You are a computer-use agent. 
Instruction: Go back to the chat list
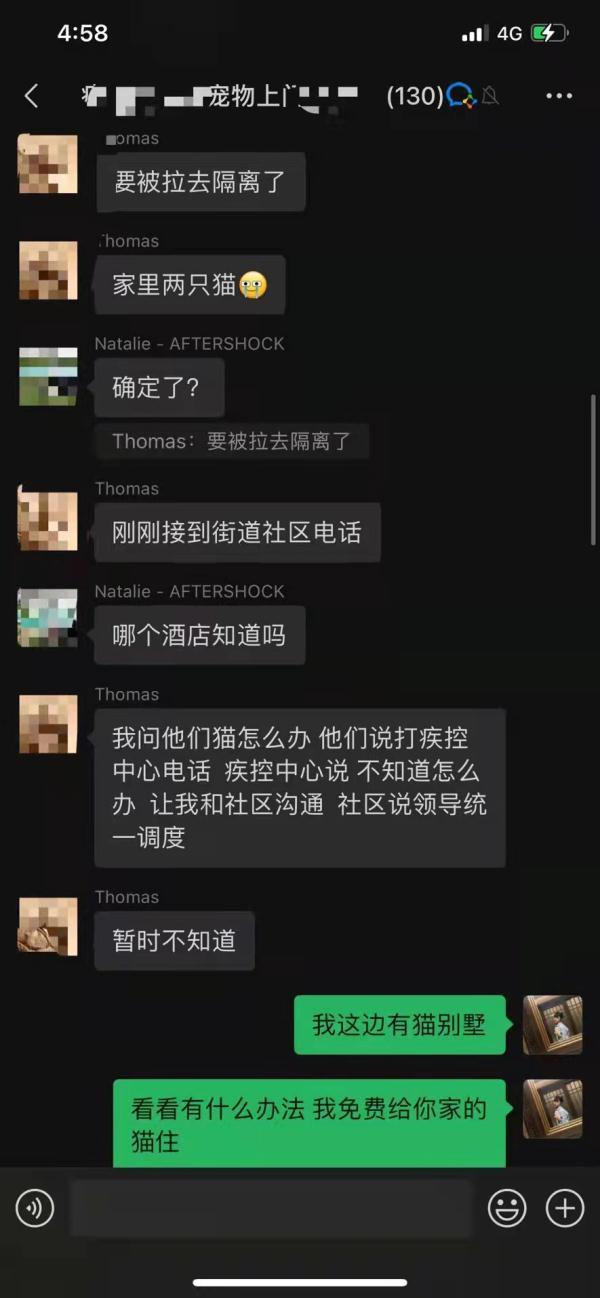31,96
